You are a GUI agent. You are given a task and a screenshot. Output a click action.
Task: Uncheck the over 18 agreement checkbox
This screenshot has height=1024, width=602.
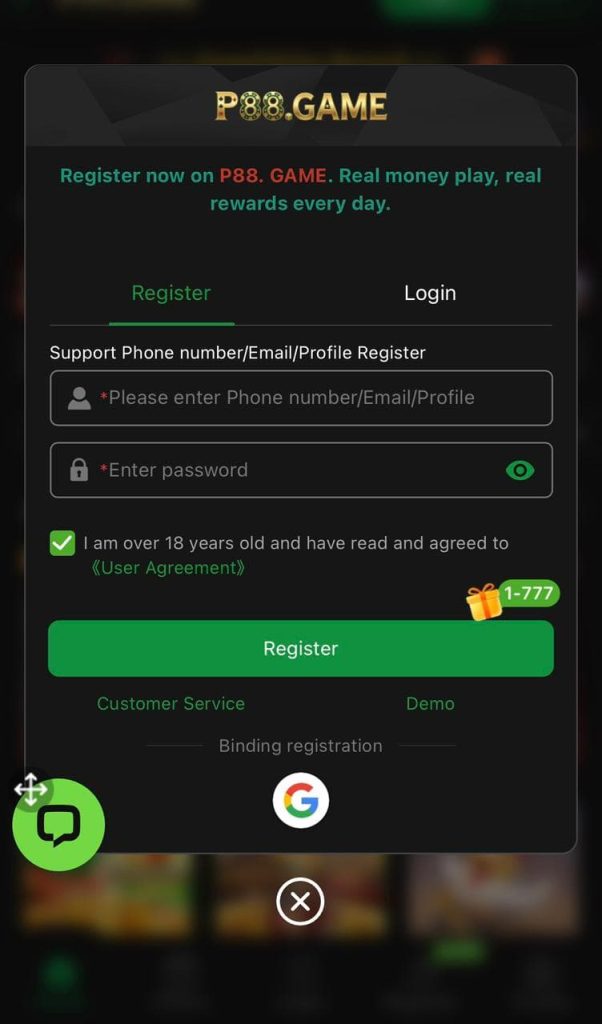click(x=62, y=543)
